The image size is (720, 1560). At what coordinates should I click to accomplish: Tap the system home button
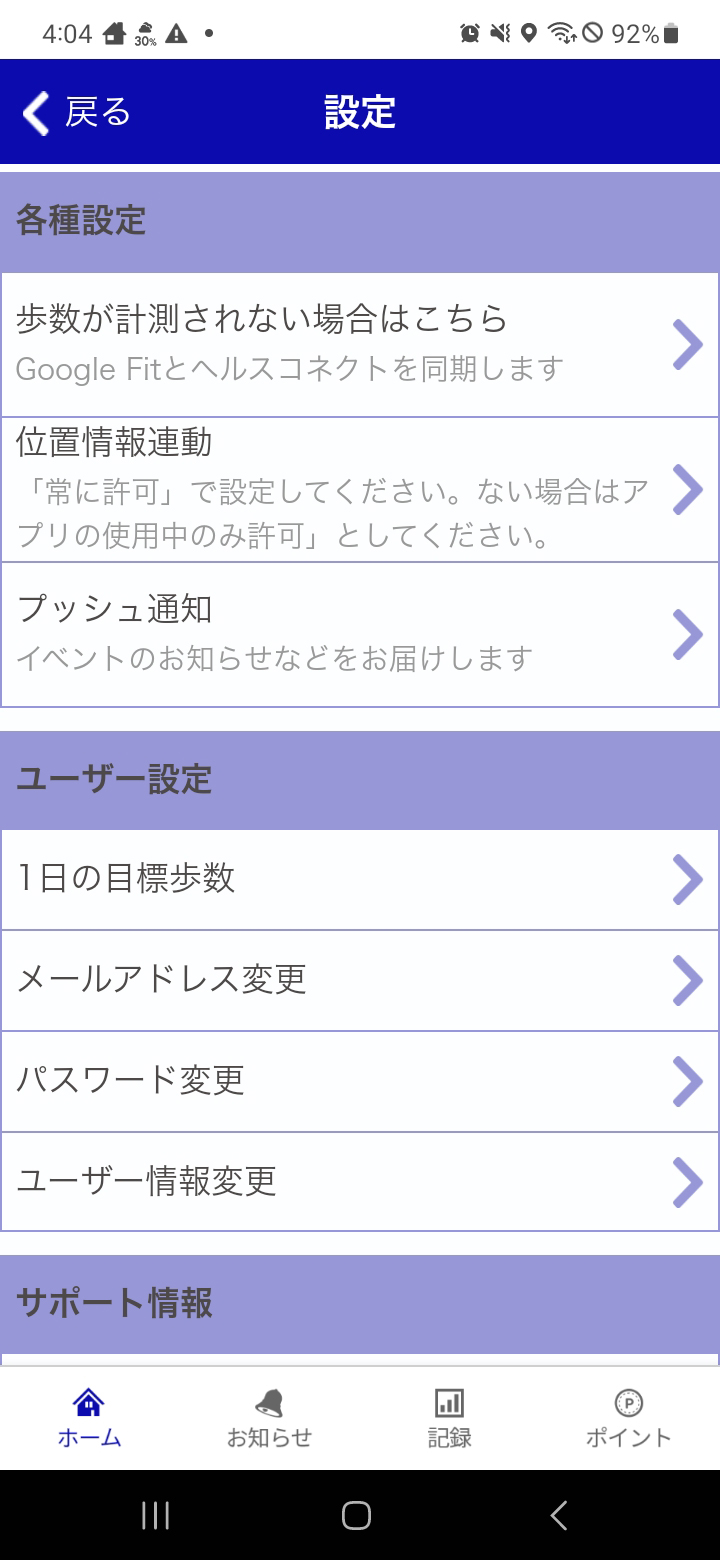(x=357, y=1515)
